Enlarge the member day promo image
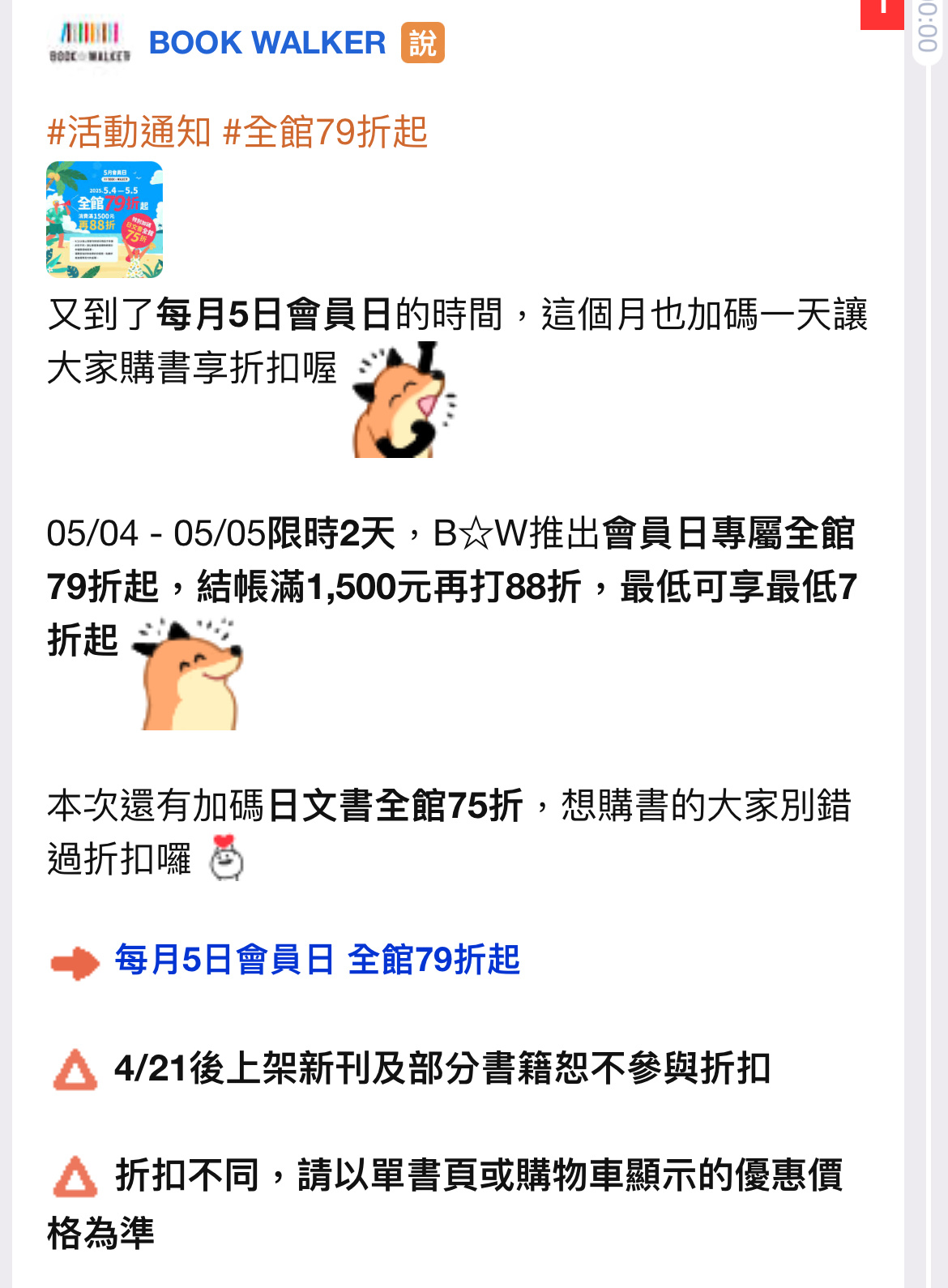The width and height of the screenshot is (948, 1288). point(105,220)
